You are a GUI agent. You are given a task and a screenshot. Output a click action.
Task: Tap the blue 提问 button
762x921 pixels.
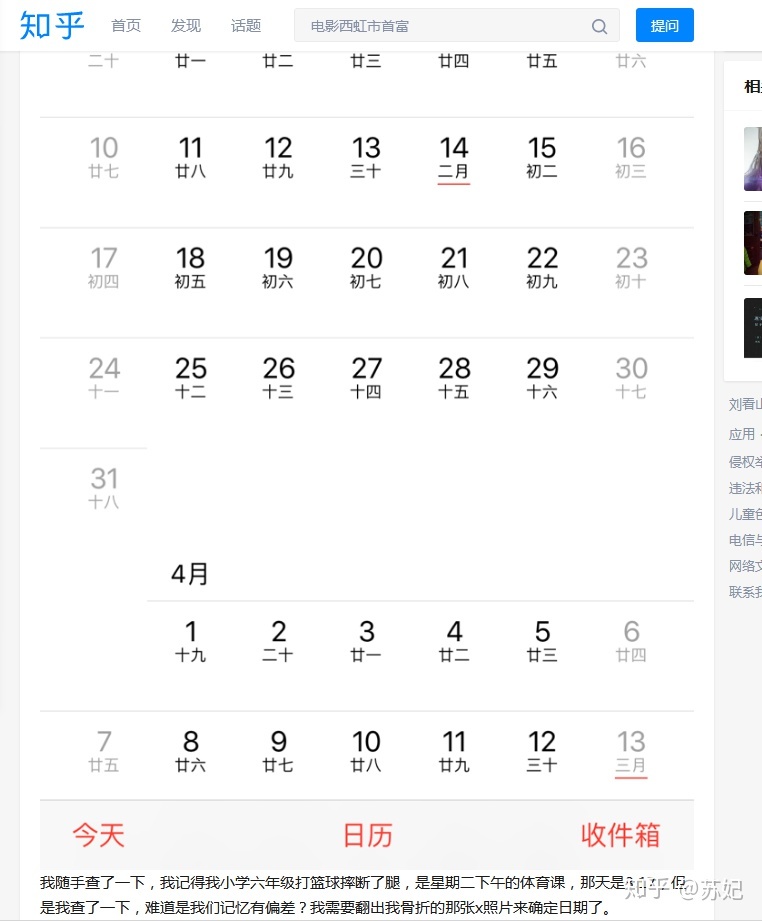tap(664, 26)
